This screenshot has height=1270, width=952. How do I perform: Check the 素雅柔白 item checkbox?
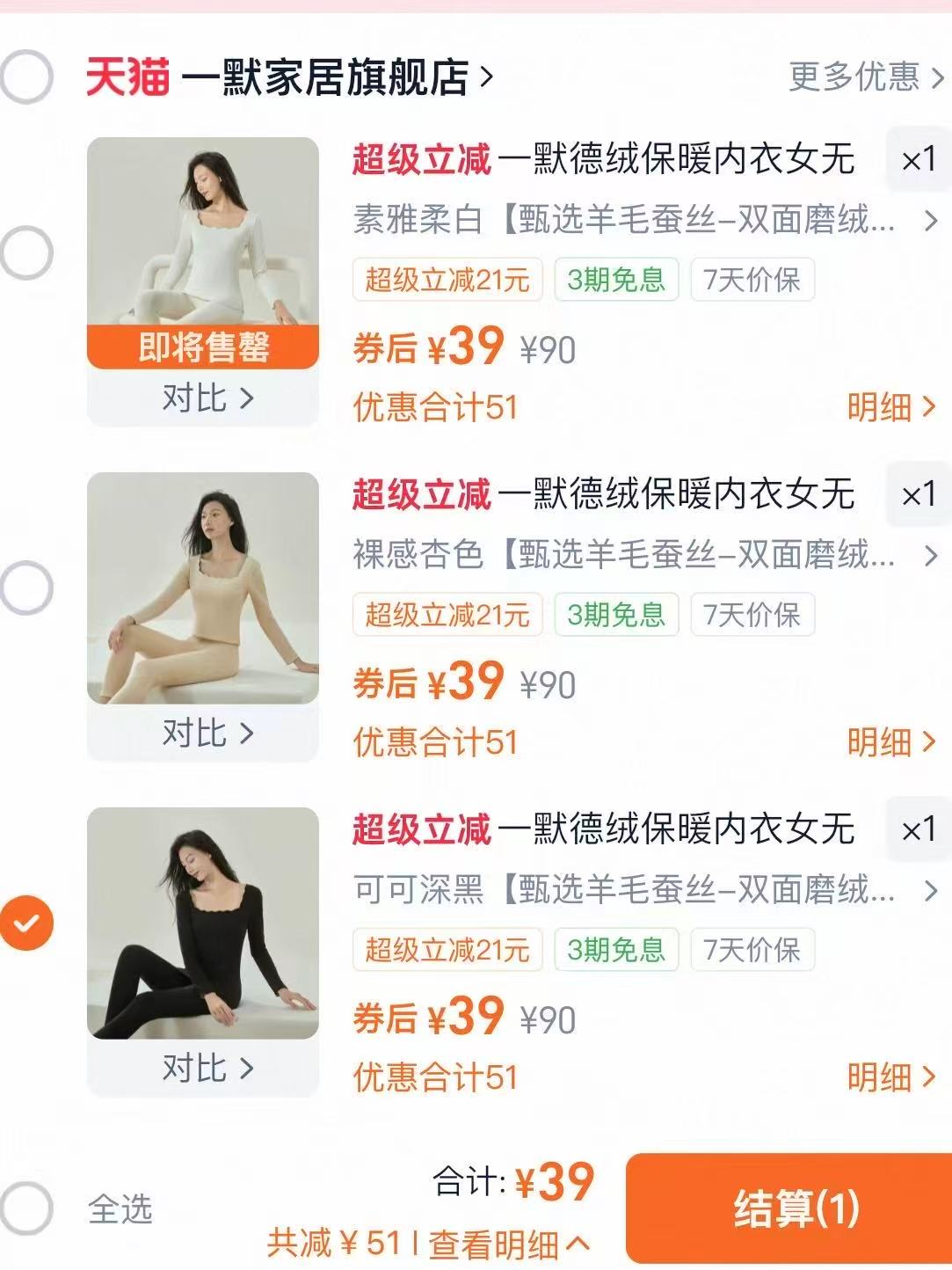click(x=28, y=251)
